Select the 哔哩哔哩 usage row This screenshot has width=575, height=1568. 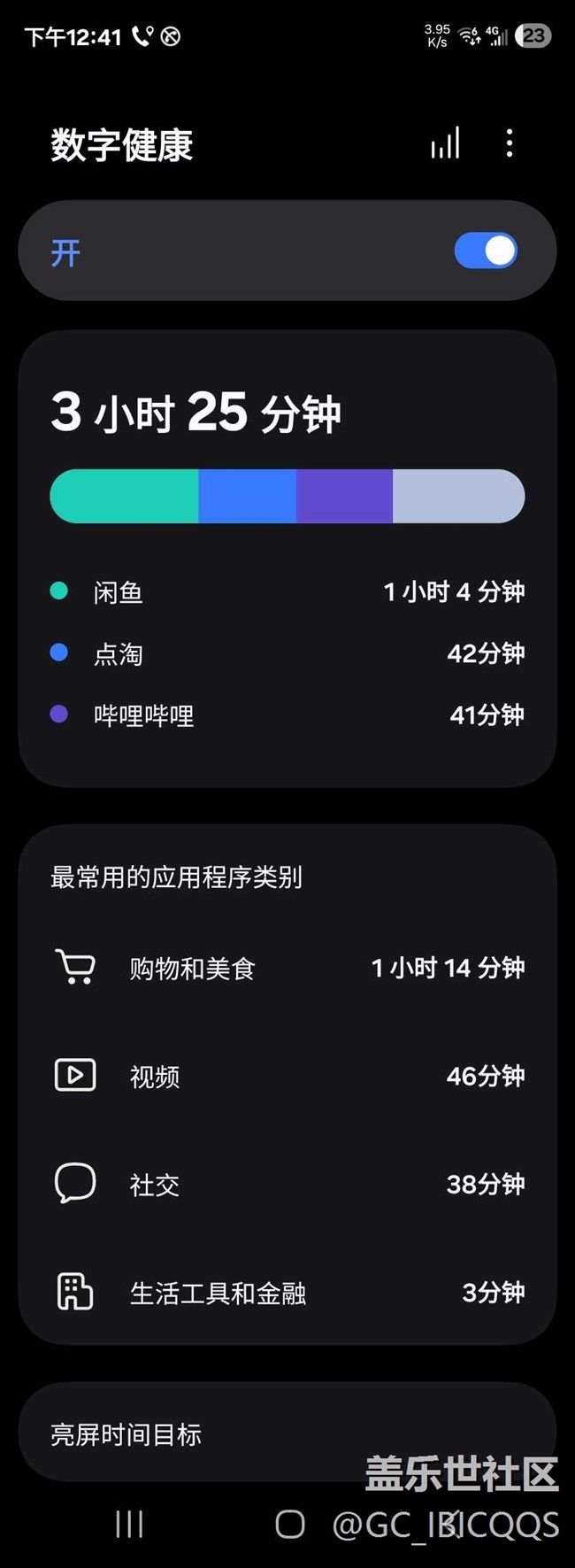(287, 714)
